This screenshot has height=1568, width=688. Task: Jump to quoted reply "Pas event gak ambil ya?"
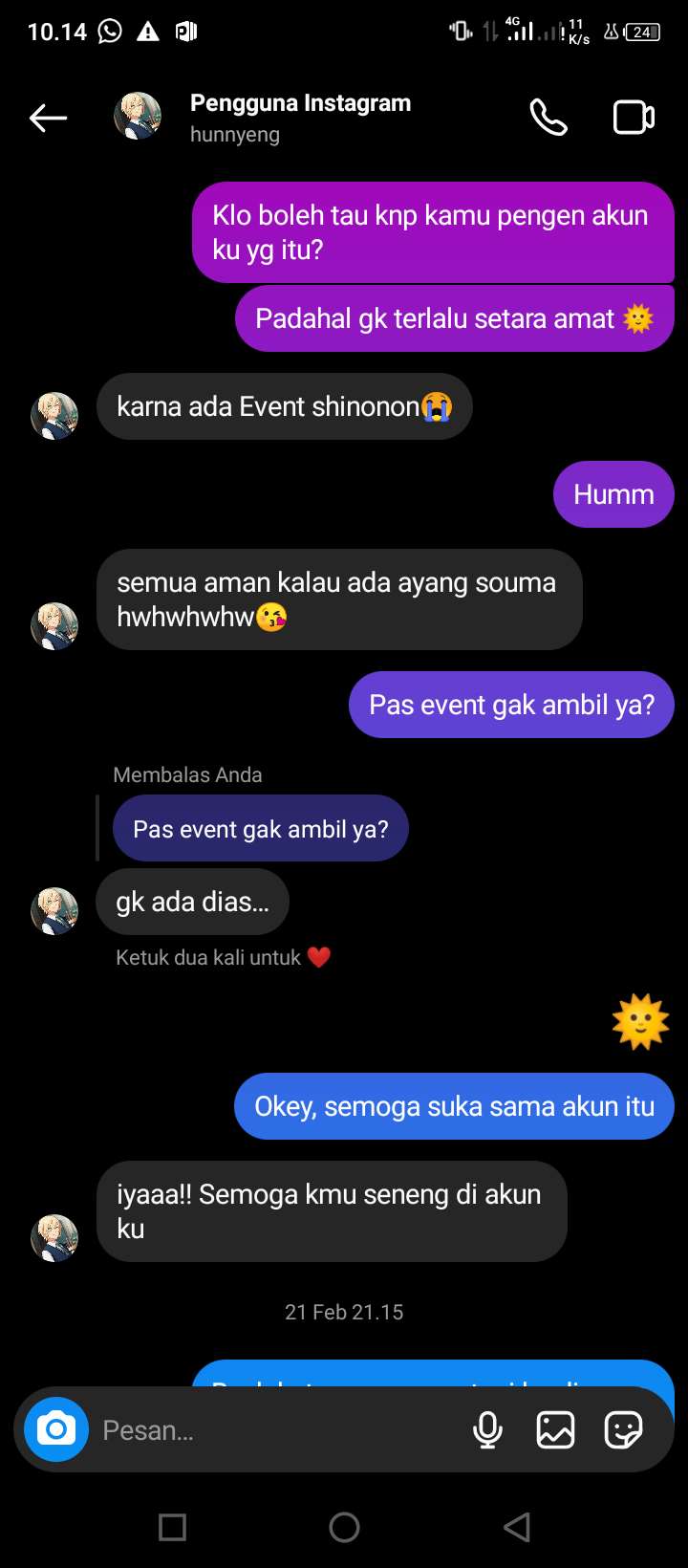(x=260, y=829)
